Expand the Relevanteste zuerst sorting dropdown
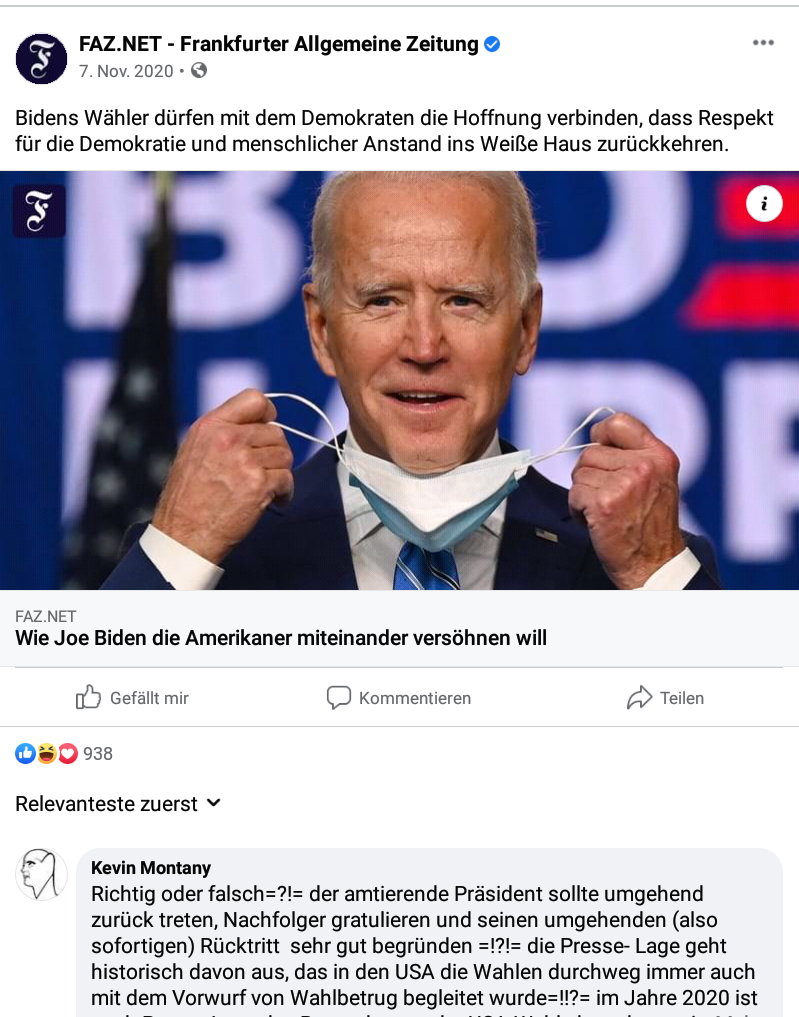Image resolution: width=799 pixels, height=1017 pixels. pos(118,804)
